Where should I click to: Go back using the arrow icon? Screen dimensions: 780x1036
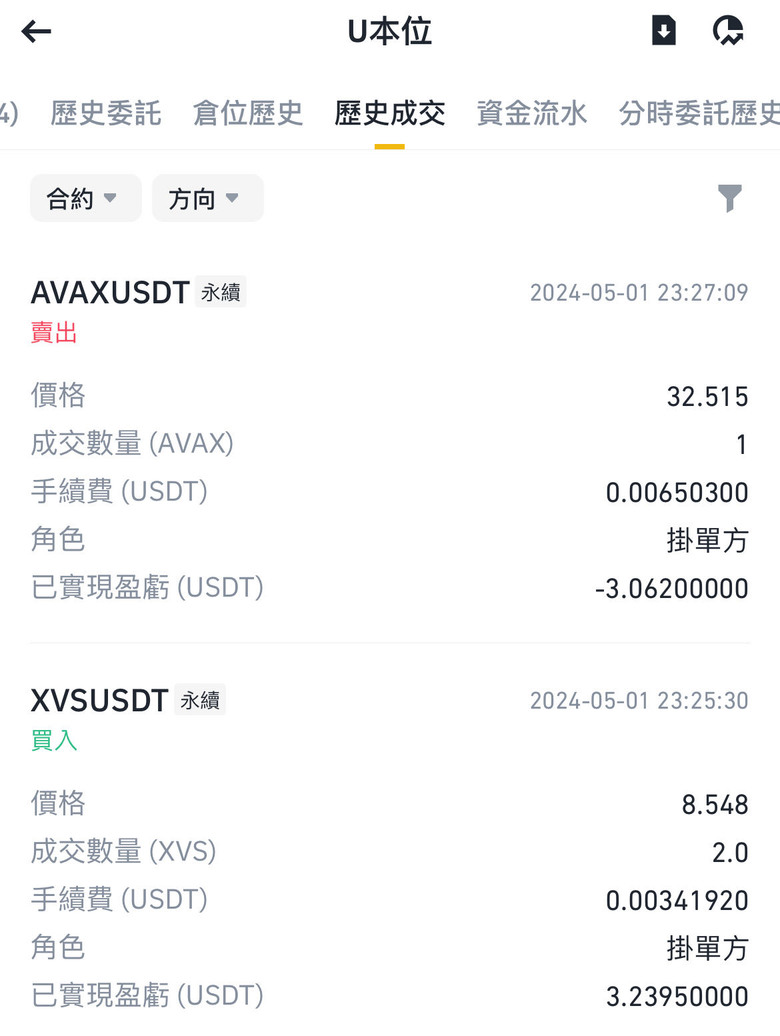coord(36,32)
